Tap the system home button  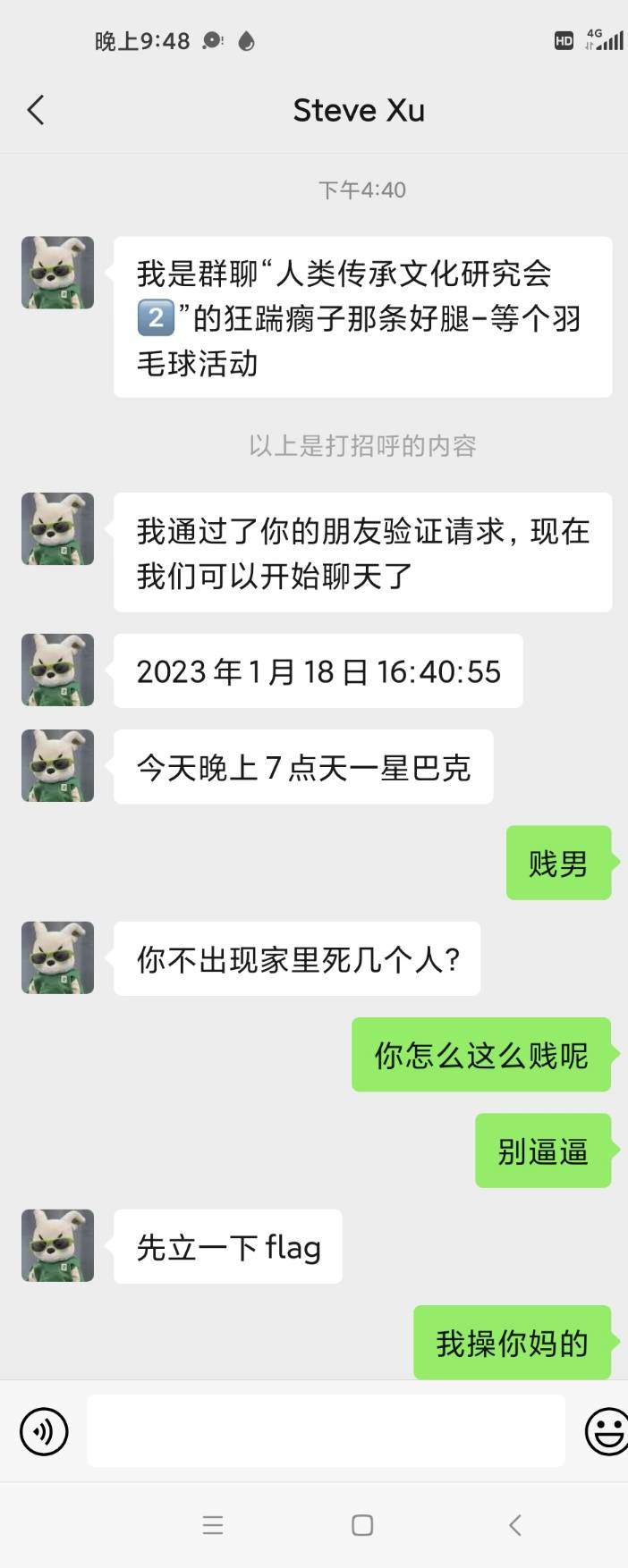pyautogui.click(x=362, y=1525)
